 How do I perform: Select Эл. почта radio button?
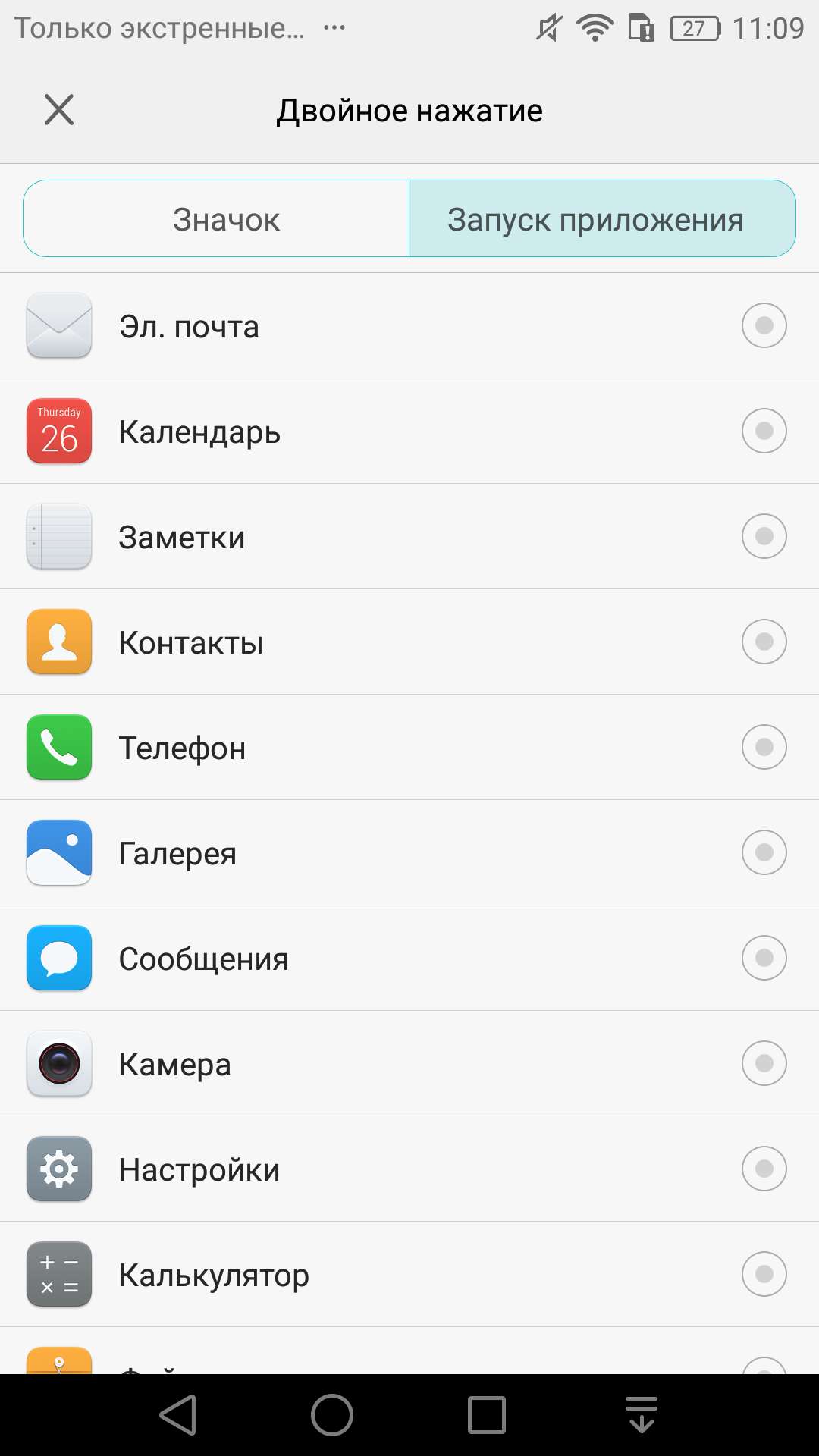click(x=764, y=325)
